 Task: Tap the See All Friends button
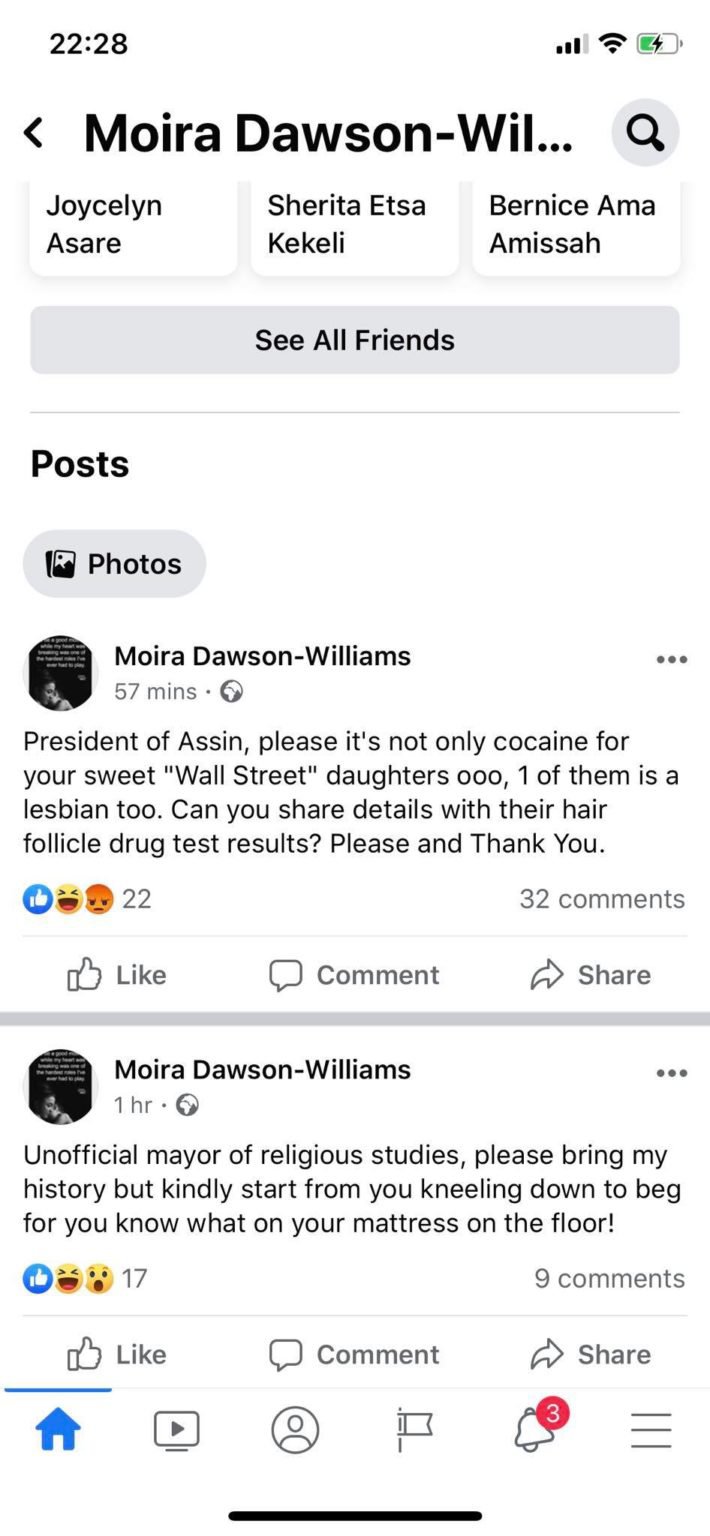355,340
